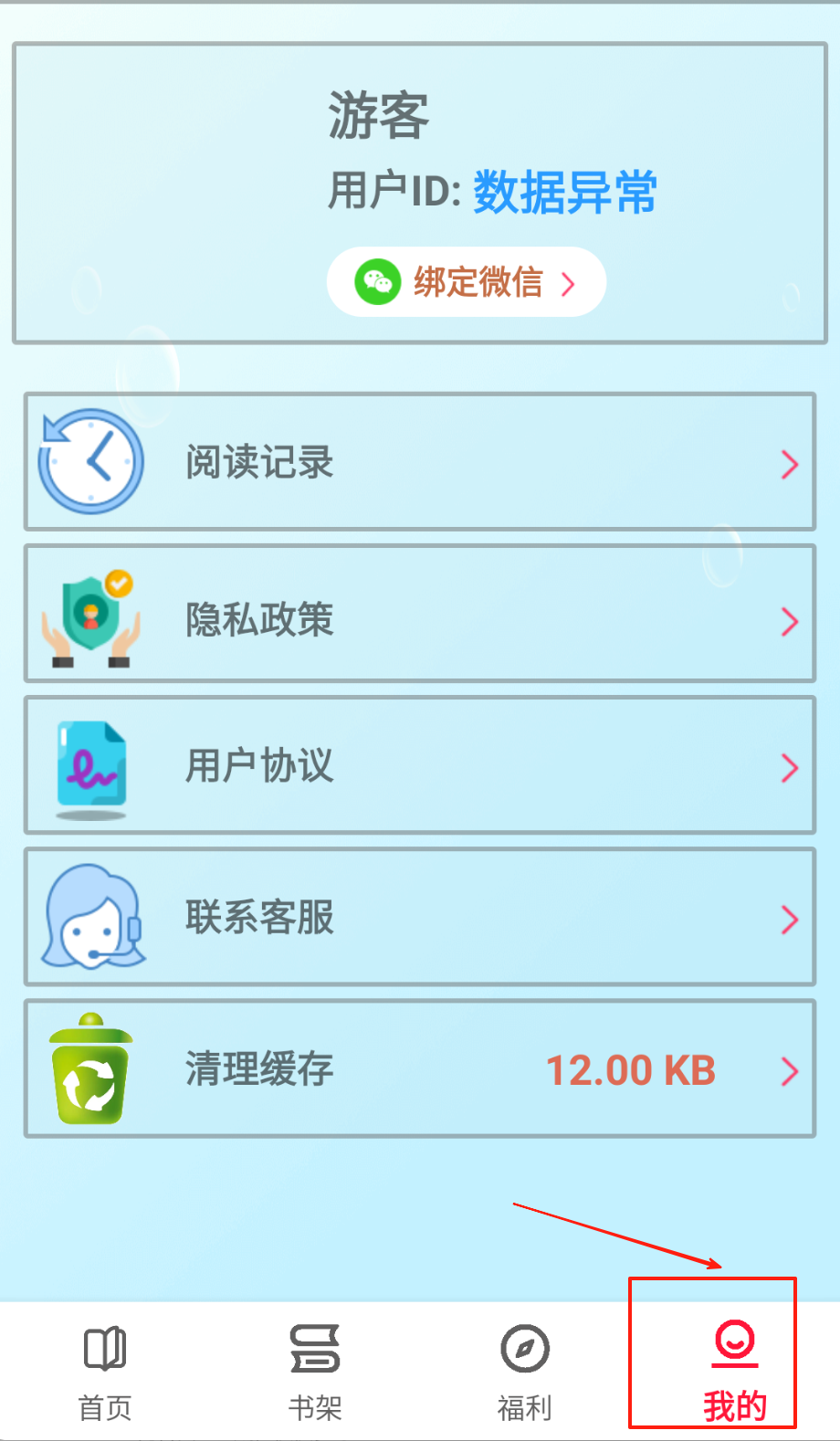840x1441 pixels.
Task: Open 阅读记录 reading history
Action: (x=420, y=462)
